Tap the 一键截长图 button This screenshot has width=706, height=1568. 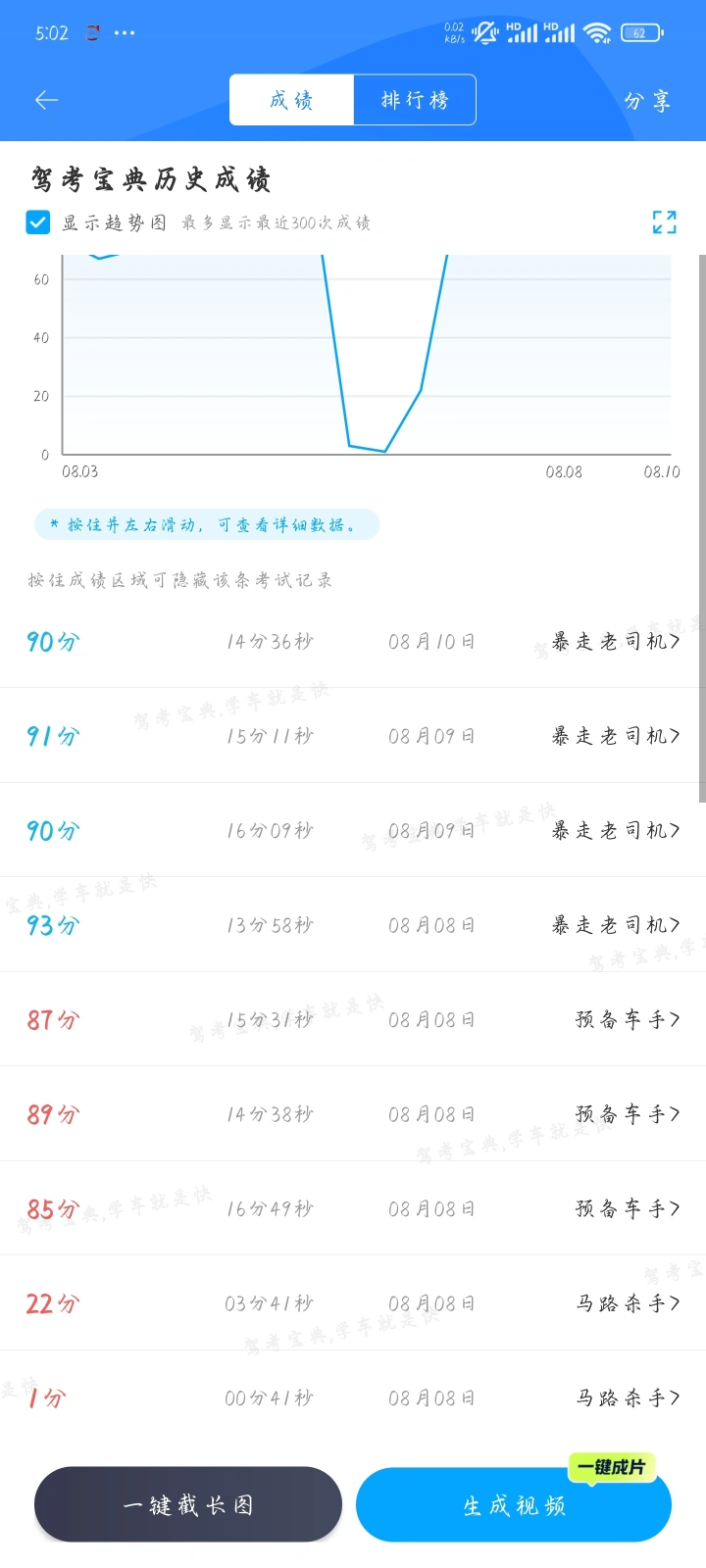[188, 1504]
